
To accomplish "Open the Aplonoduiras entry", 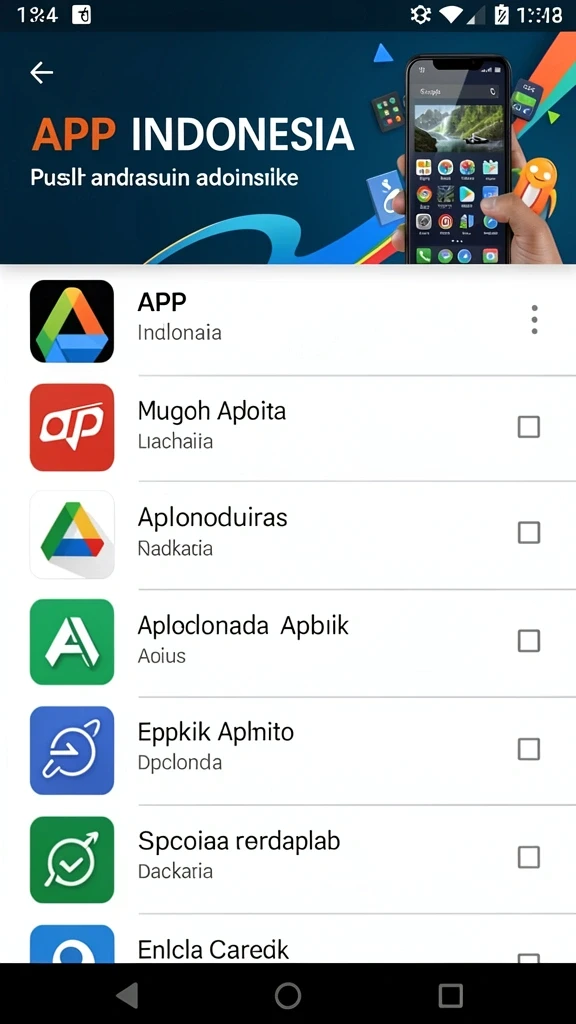I will click(288, 536).
